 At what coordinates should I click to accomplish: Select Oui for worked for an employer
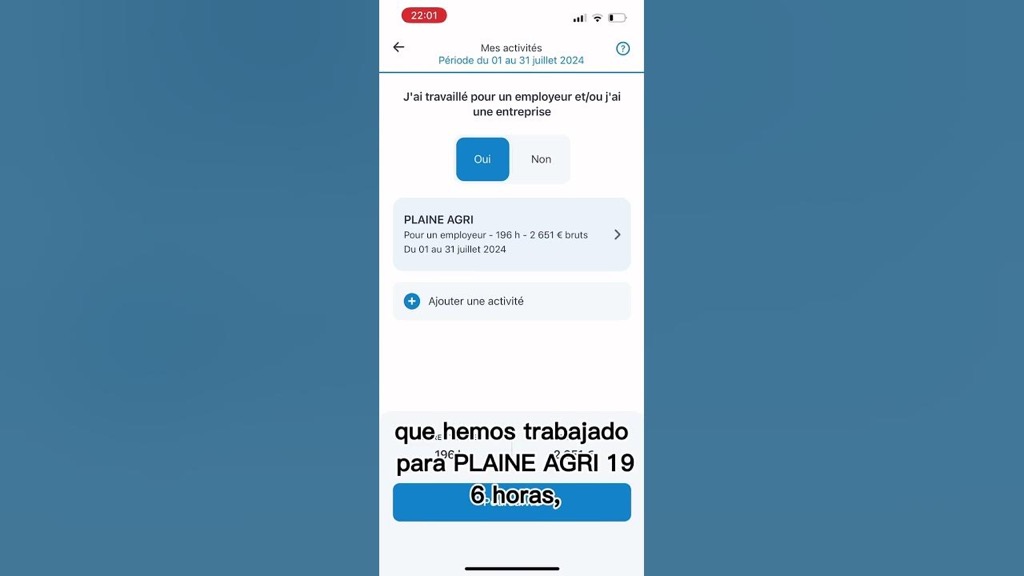pyautogui.click(x=482, y=159)
